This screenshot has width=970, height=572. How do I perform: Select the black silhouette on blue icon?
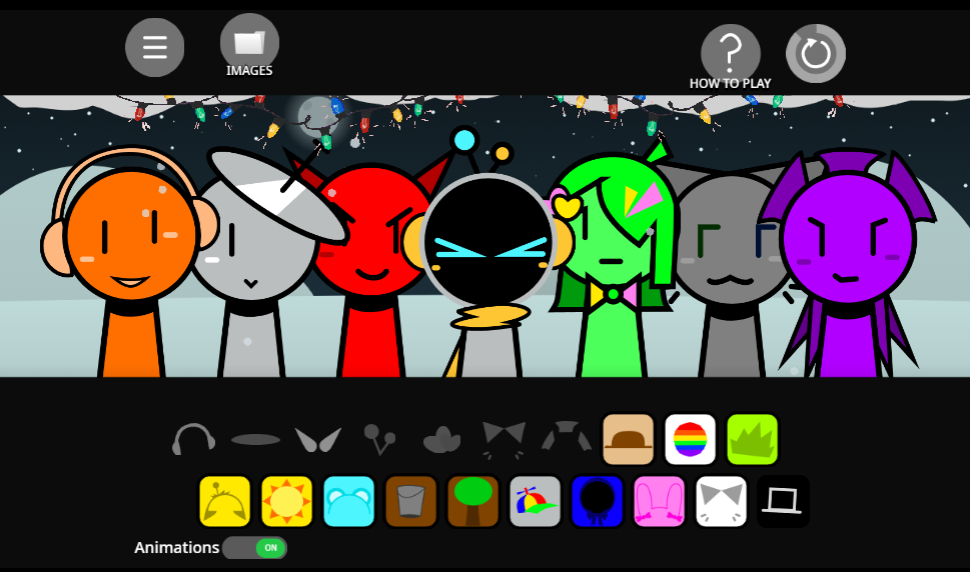[x=597, y=501]
